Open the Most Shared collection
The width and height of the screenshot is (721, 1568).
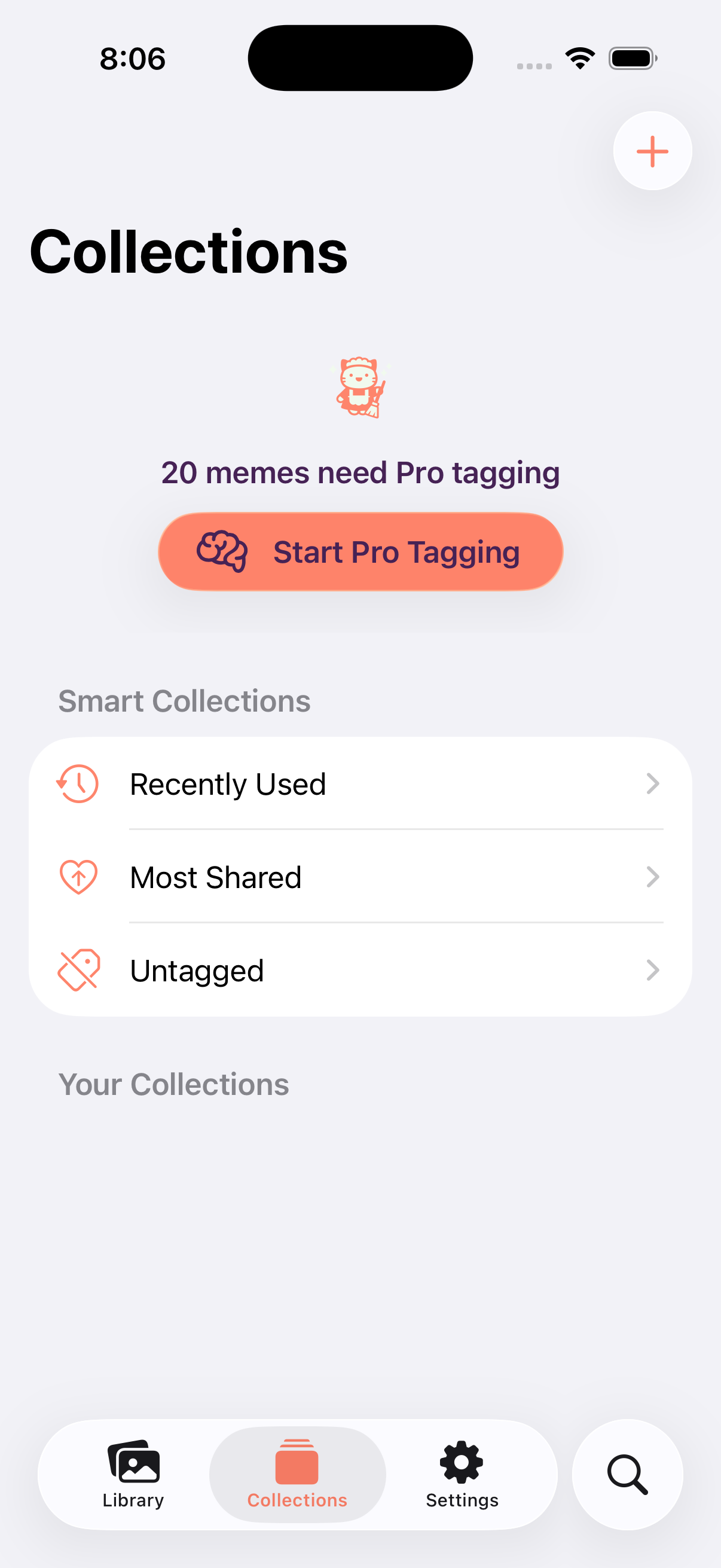pyautogui.click(x=360, y=877)
